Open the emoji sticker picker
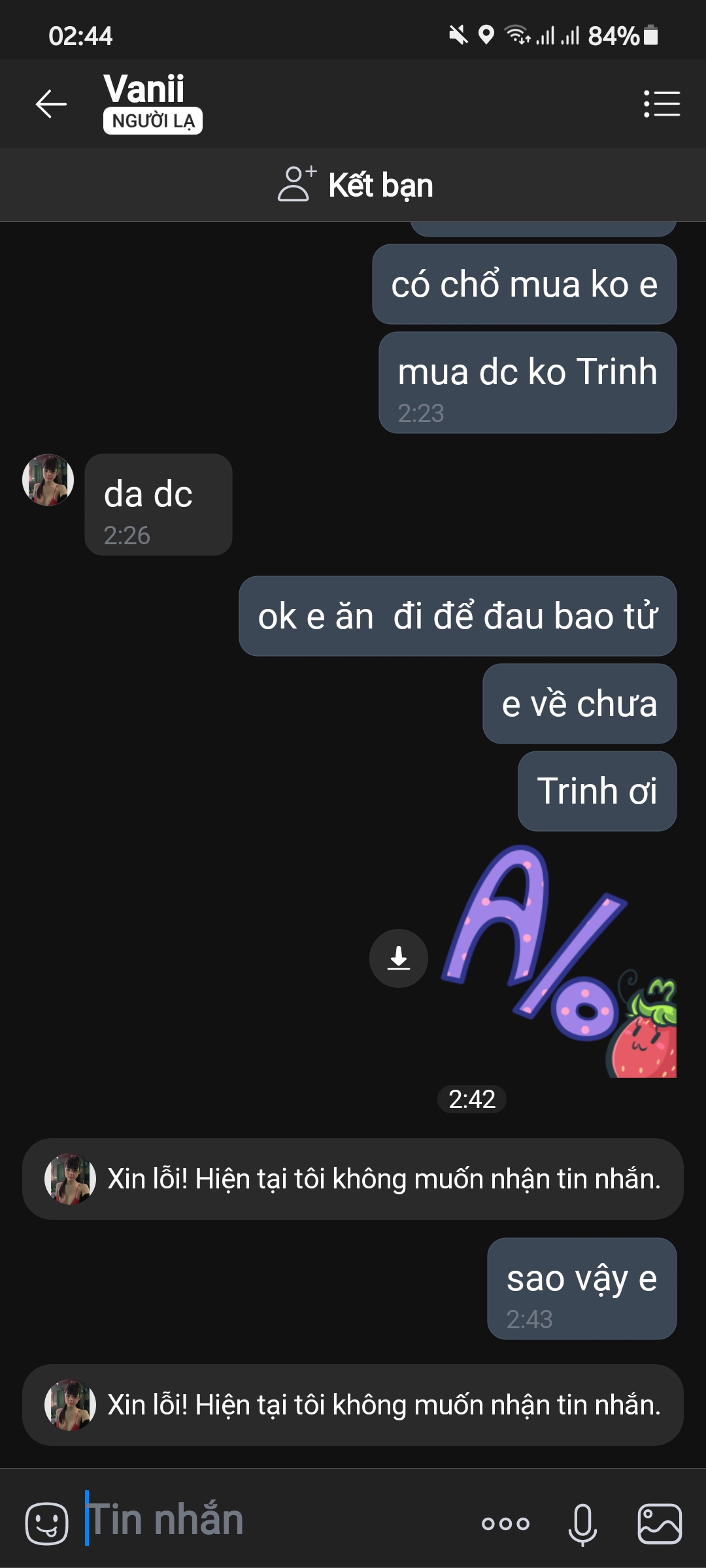The image size is (706, 1568). pyautogui.click(x=46, y=1523)
